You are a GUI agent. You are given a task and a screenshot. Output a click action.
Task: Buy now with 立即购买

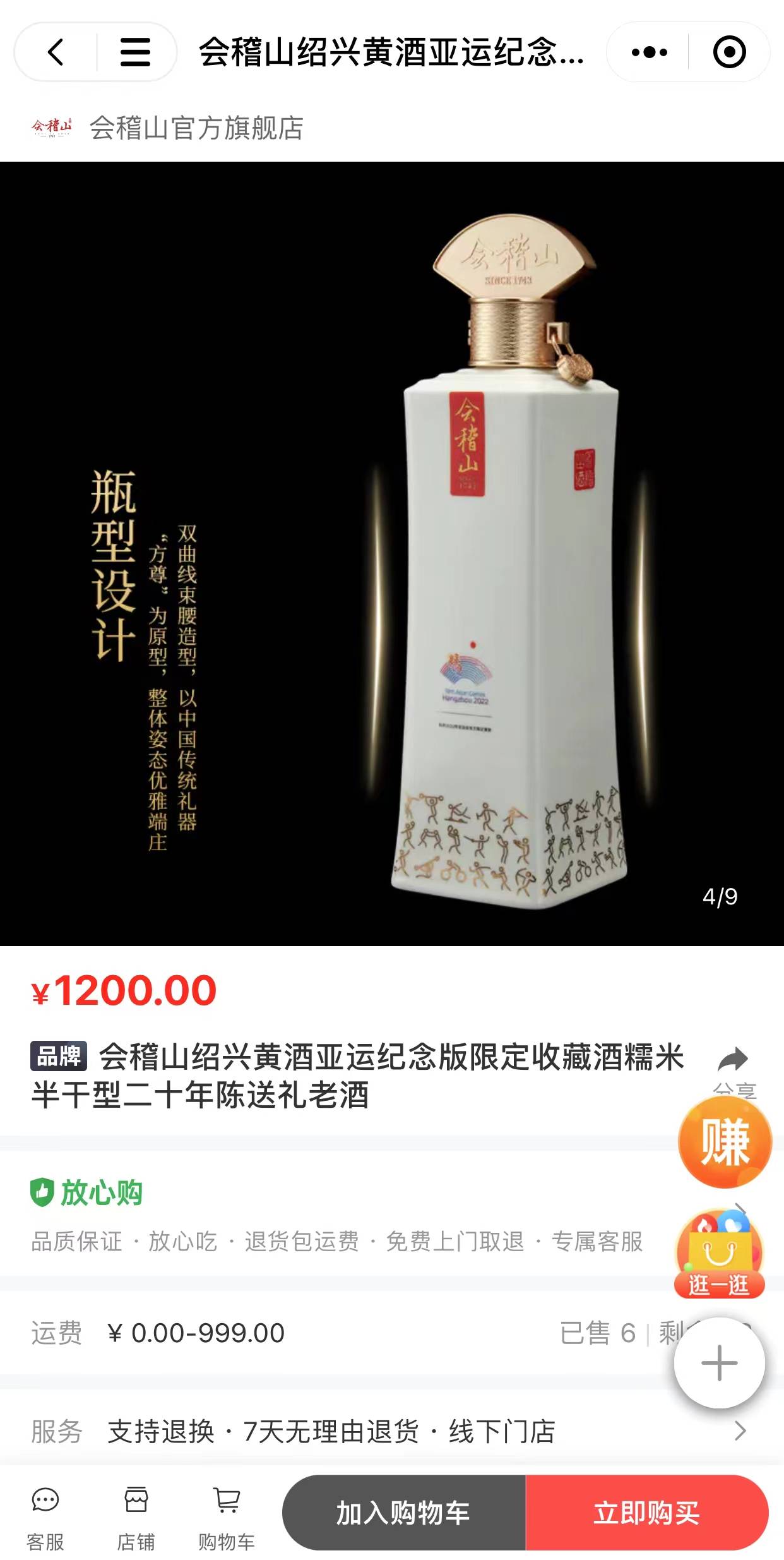pyautogui.click(x=646, y=1513)
